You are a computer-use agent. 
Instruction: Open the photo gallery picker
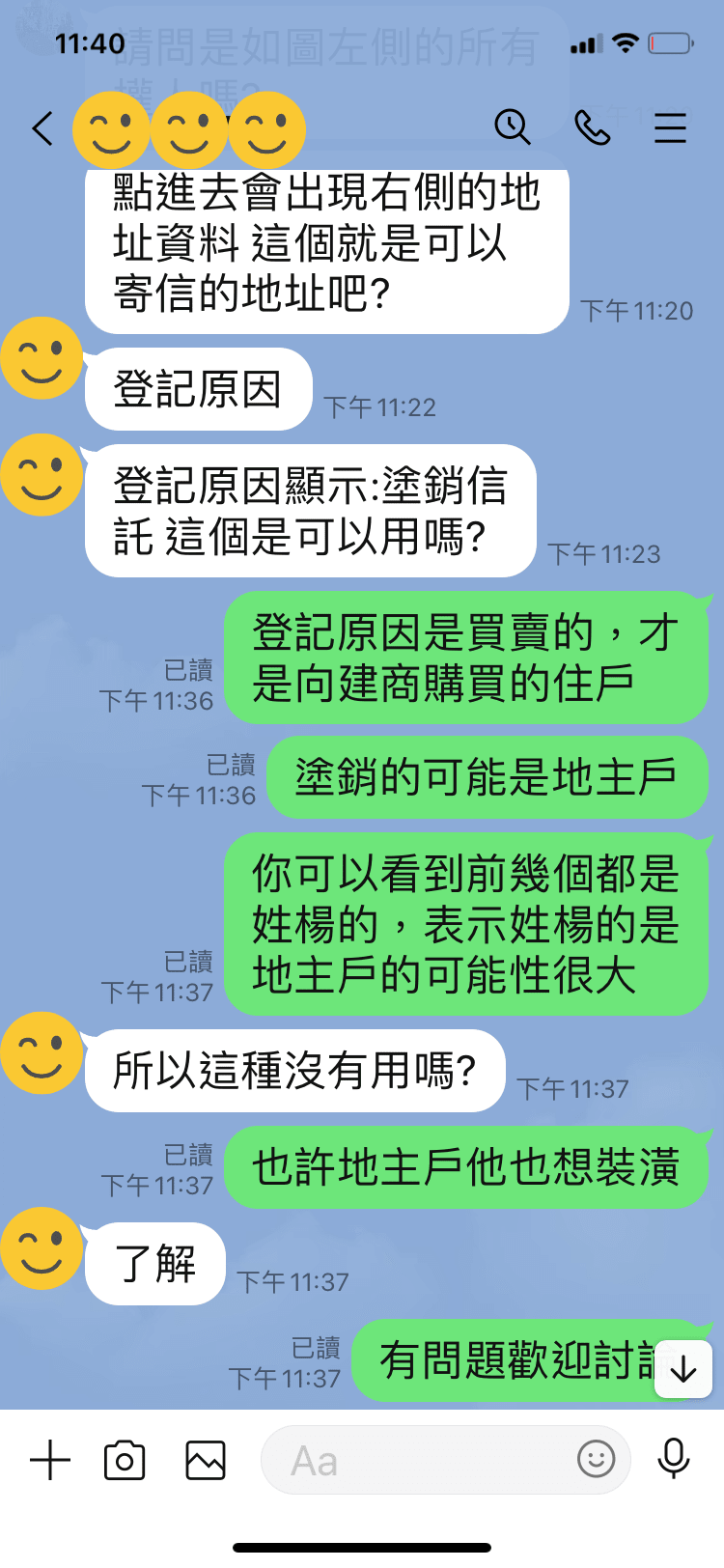point(206,1460)
